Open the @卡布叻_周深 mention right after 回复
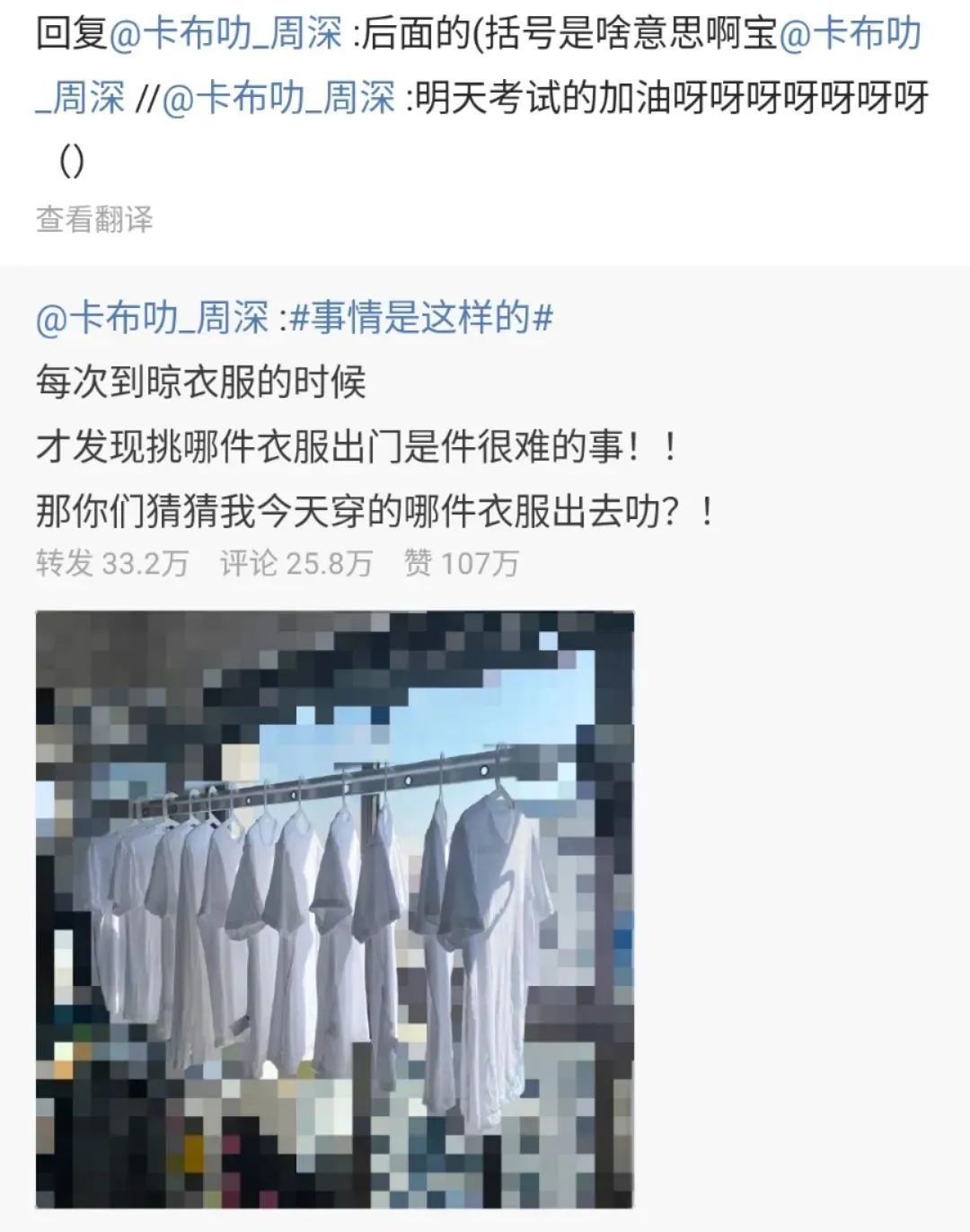This screenshot has width=970, height=1232. [225, 33]
